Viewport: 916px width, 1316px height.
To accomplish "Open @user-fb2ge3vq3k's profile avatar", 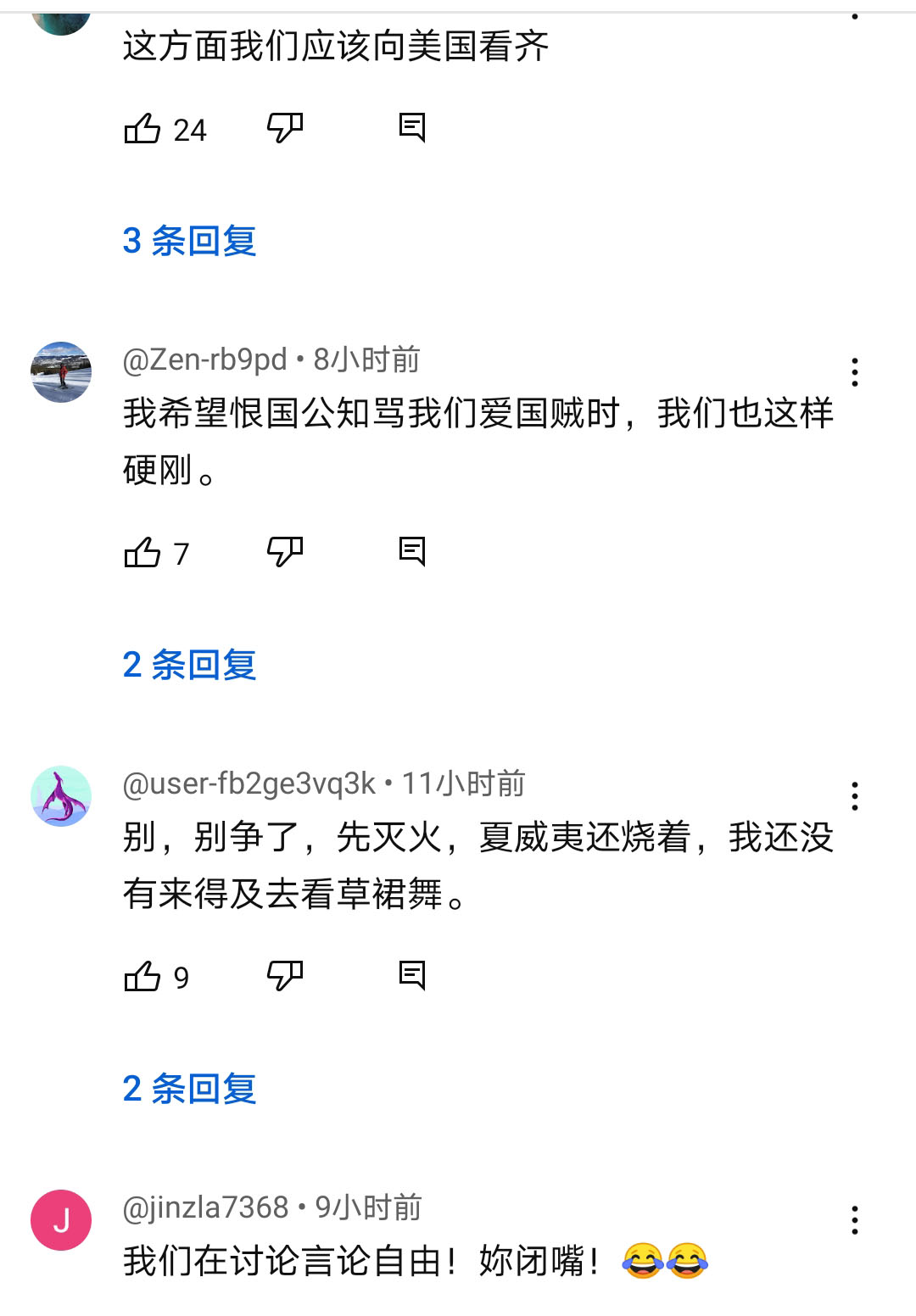I will (61, 796).
